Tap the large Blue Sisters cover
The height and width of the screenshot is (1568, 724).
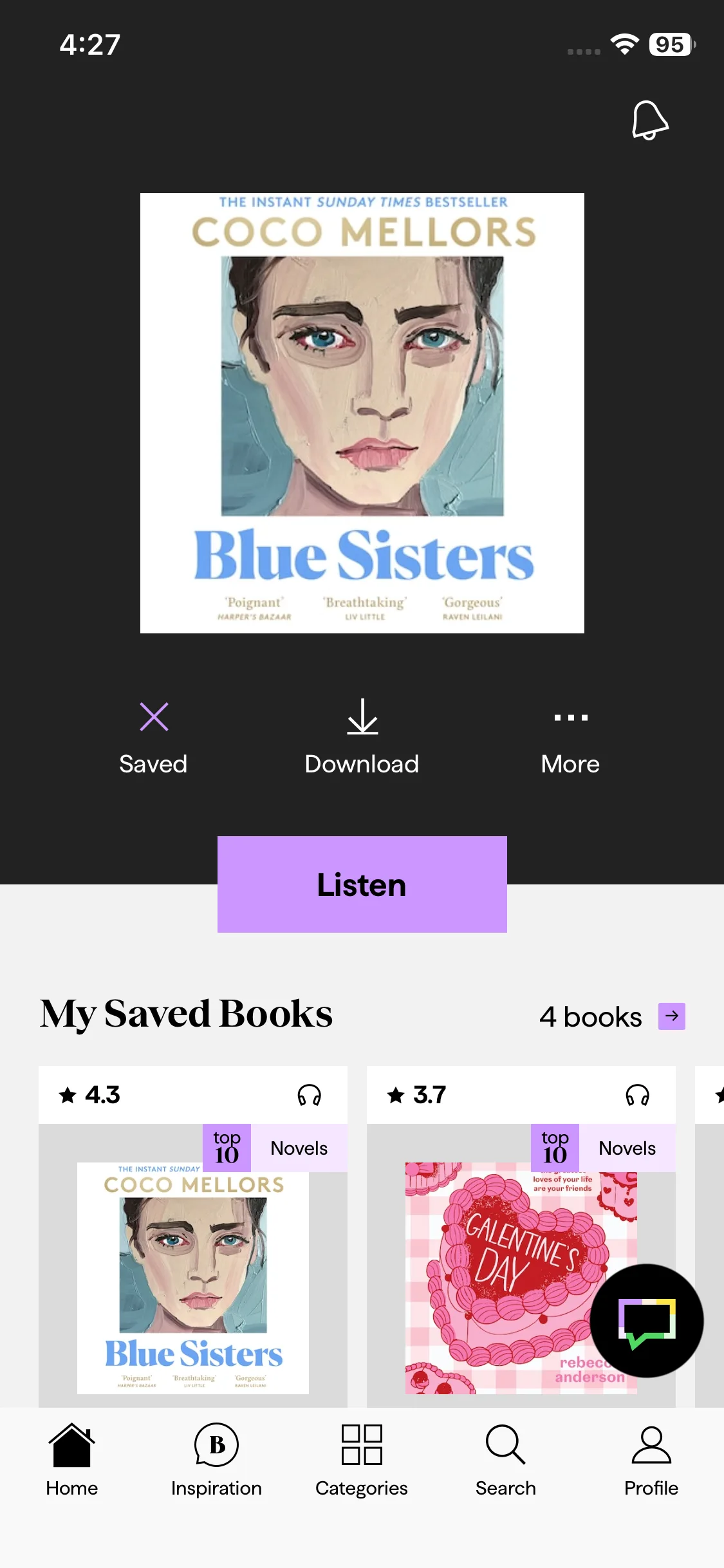tap(362, 413)
